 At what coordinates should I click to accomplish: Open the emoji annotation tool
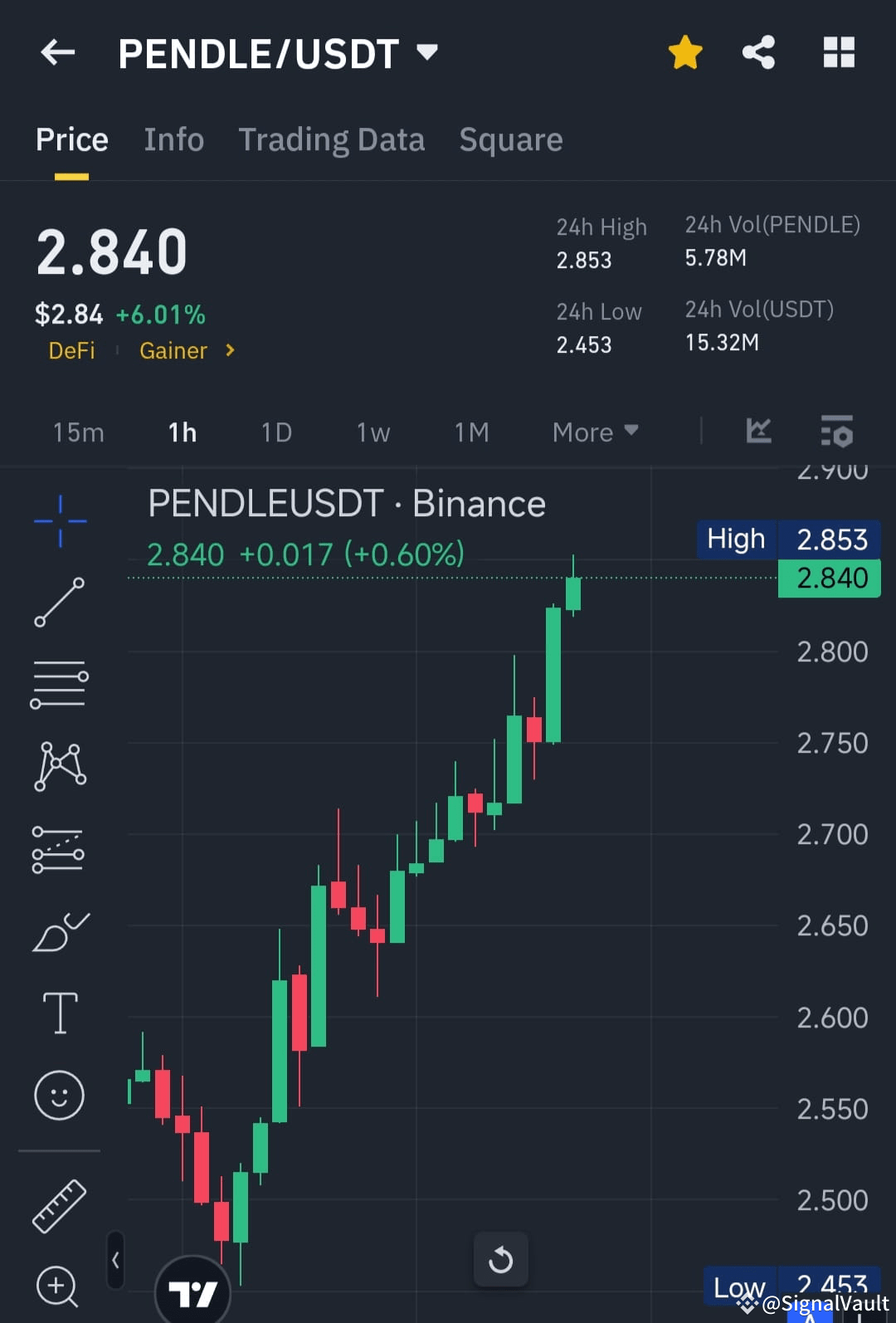tap(59, 1095)
